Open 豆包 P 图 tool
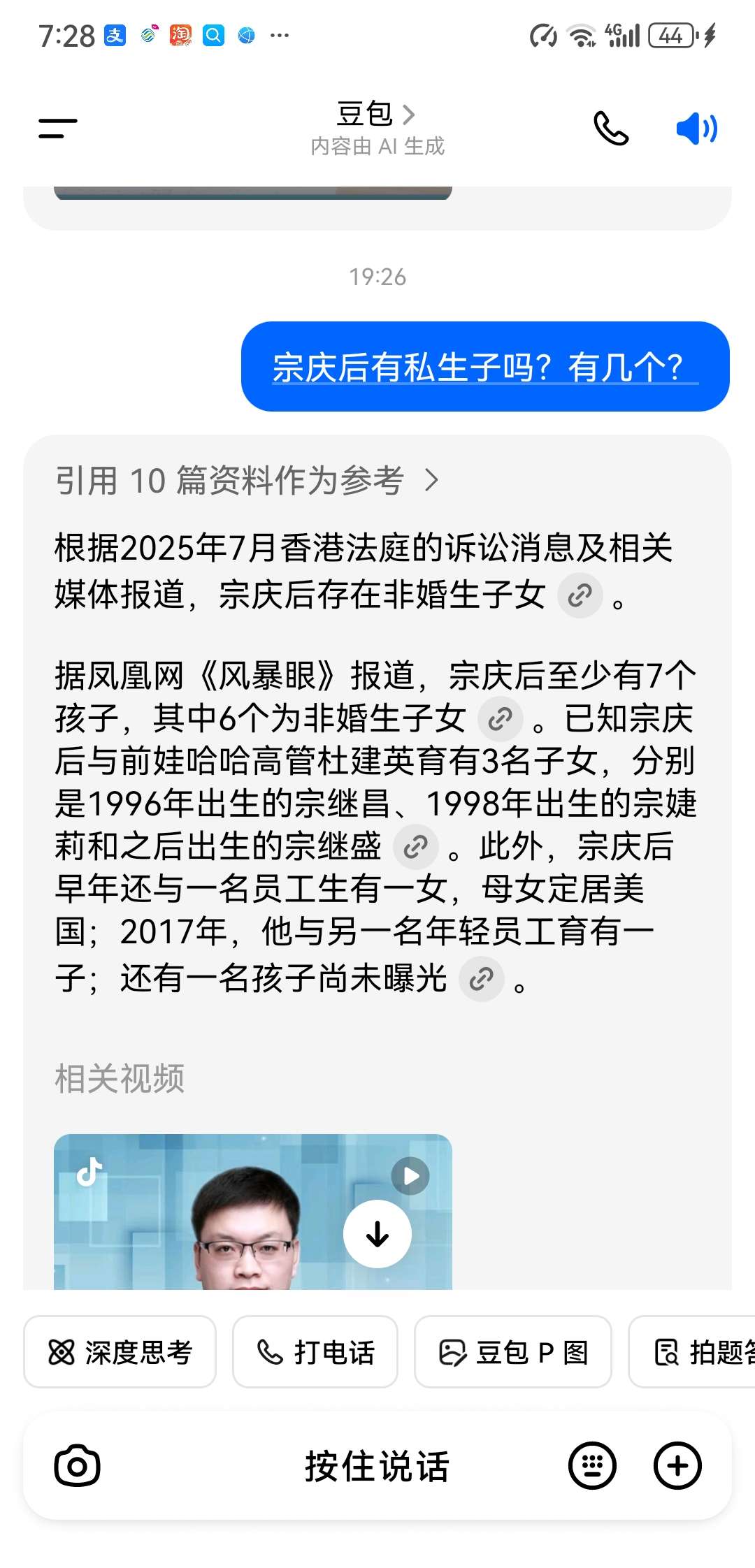This screenshot has height=1568, width=755. 512,1352
